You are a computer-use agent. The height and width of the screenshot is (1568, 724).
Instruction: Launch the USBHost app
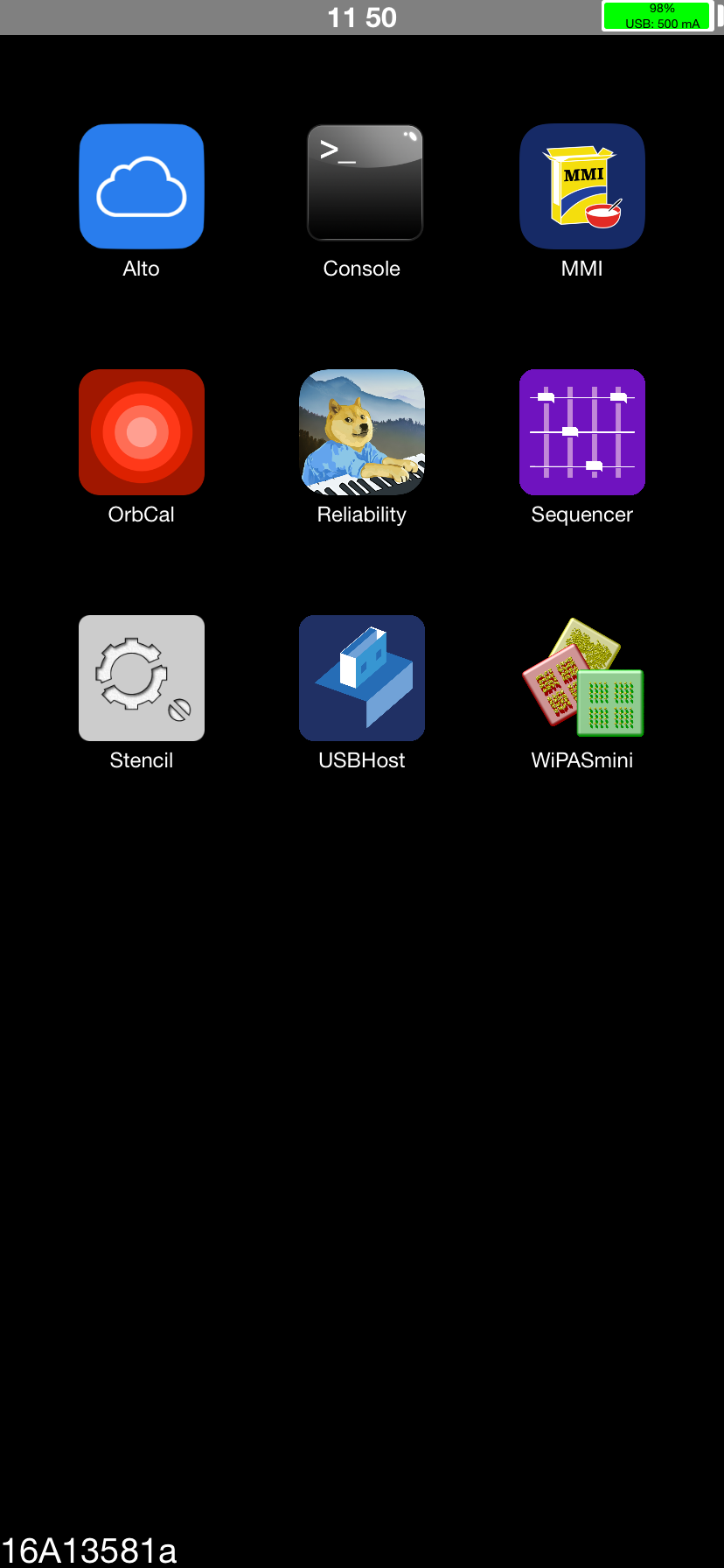(362, 678)
